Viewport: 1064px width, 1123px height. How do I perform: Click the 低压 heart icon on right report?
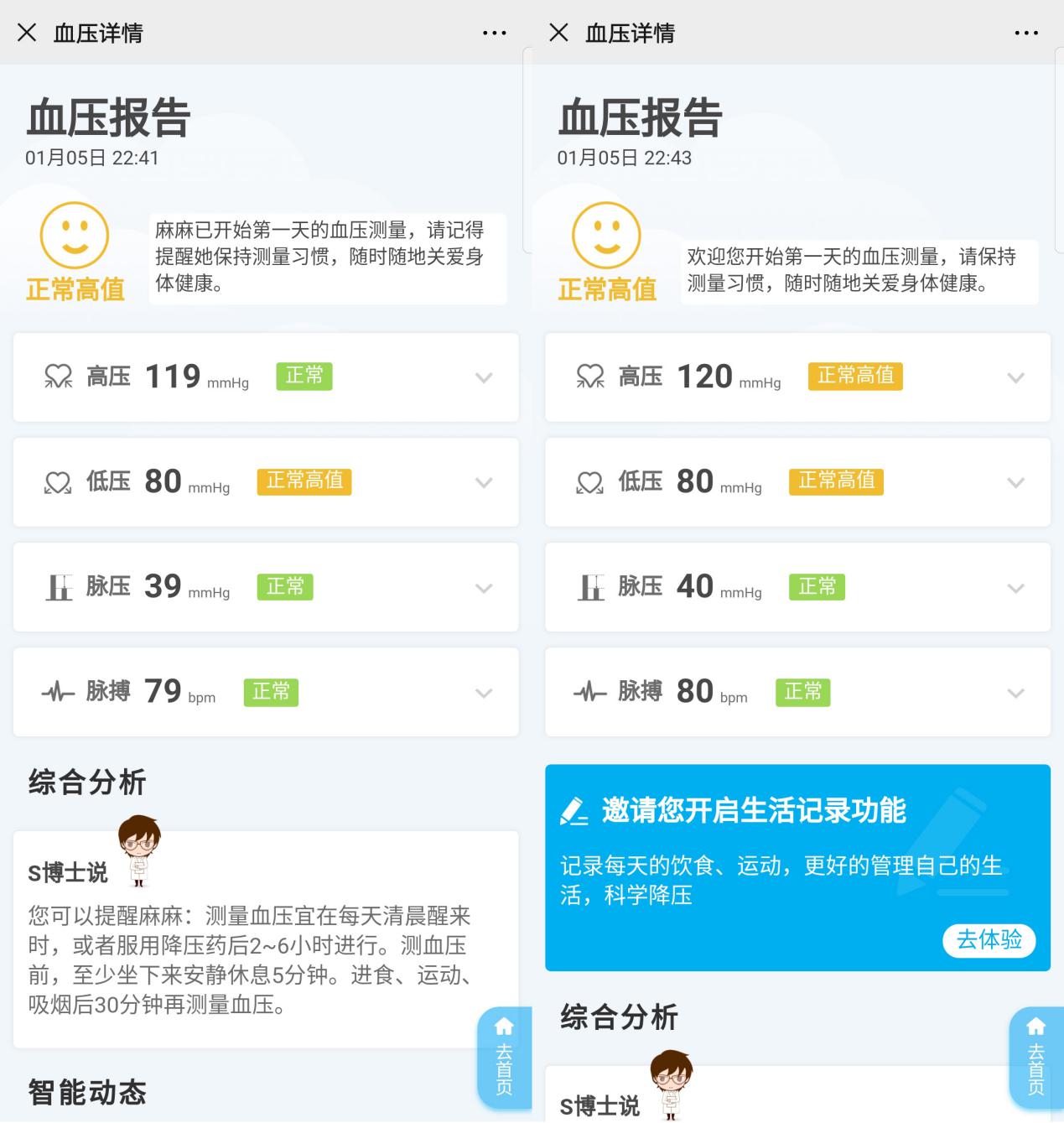coord(589,482)
